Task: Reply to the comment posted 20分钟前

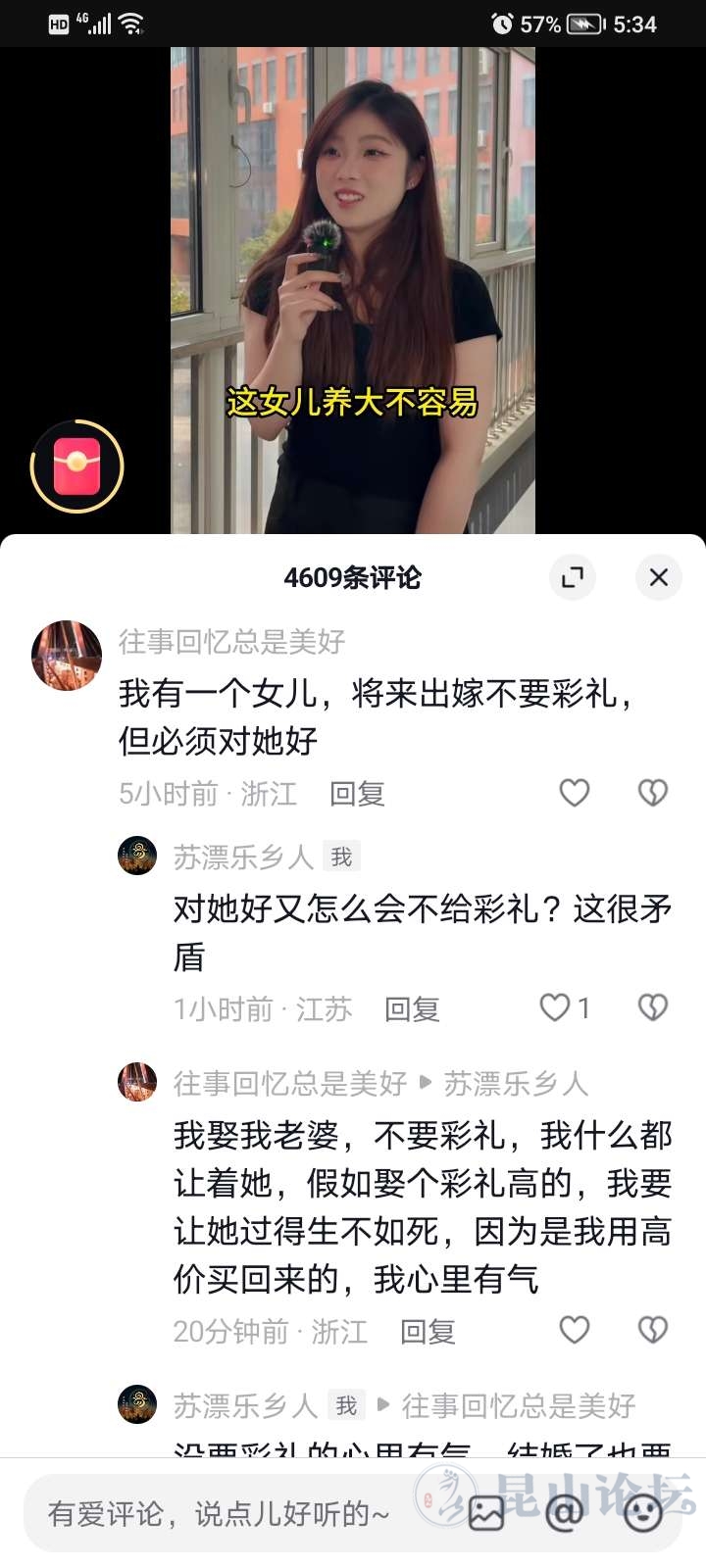Action: [428, 1331]
